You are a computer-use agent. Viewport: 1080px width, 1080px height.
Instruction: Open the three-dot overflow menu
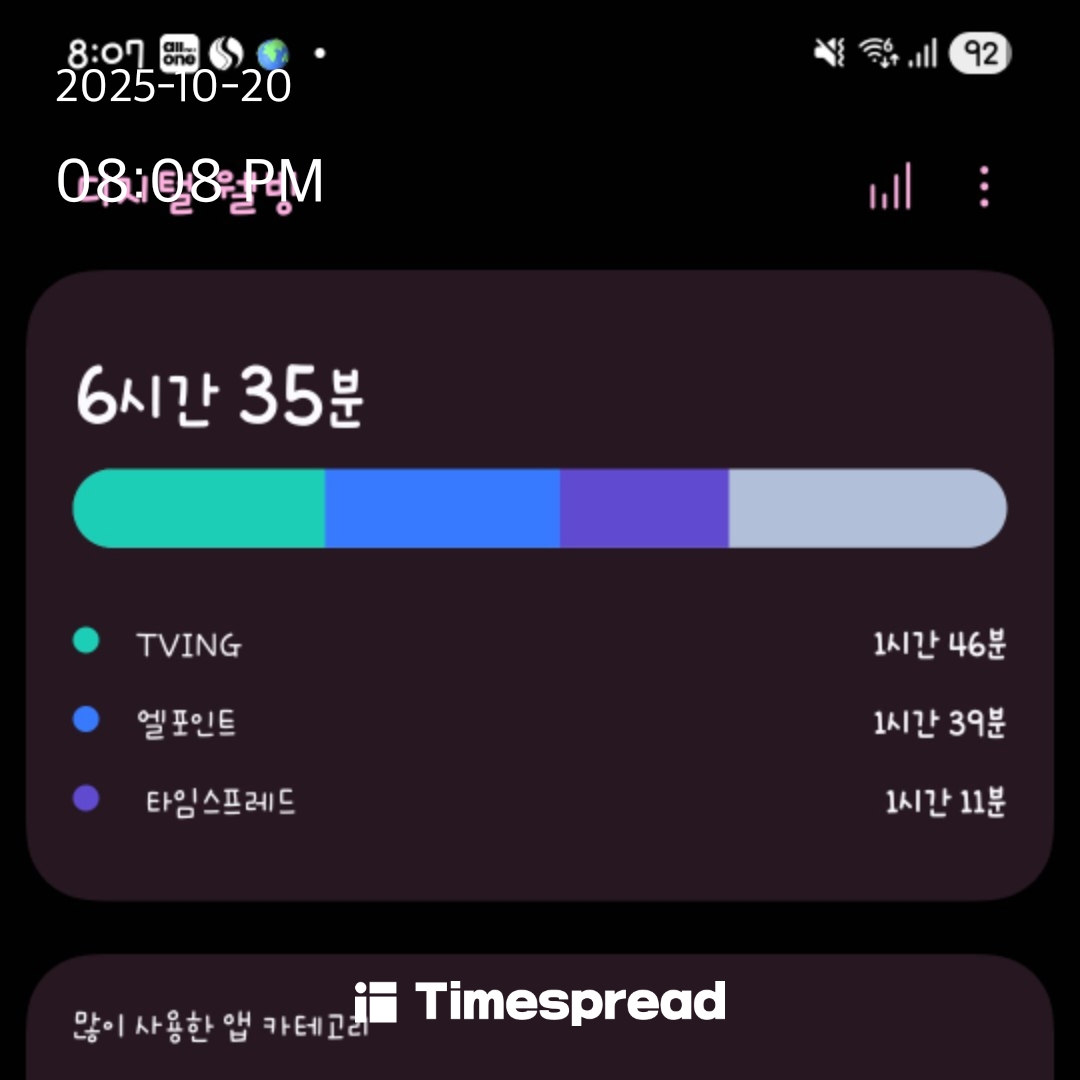click(984, 186)
